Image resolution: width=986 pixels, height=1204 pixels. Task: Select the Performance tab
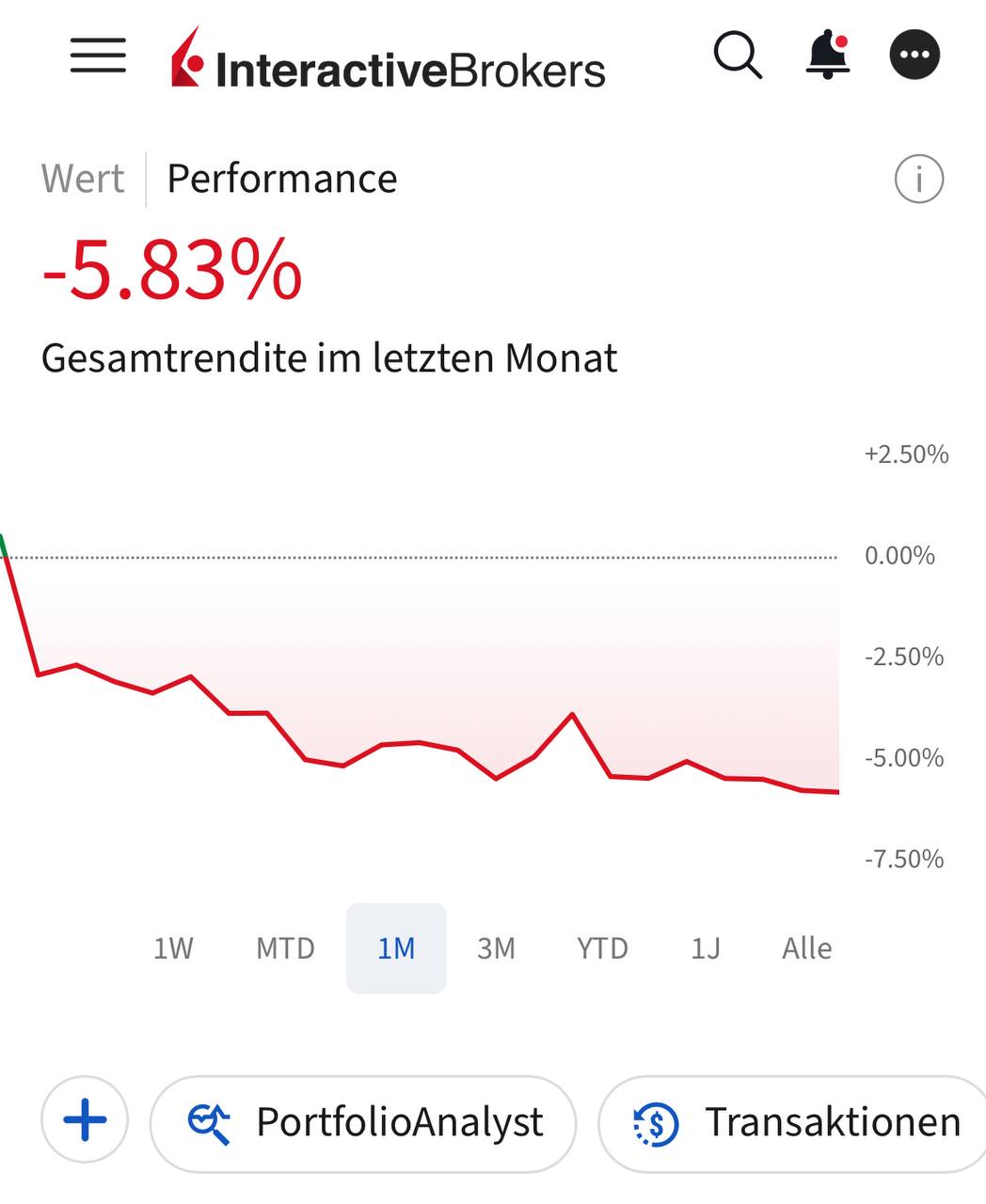[x=282, y=179]
